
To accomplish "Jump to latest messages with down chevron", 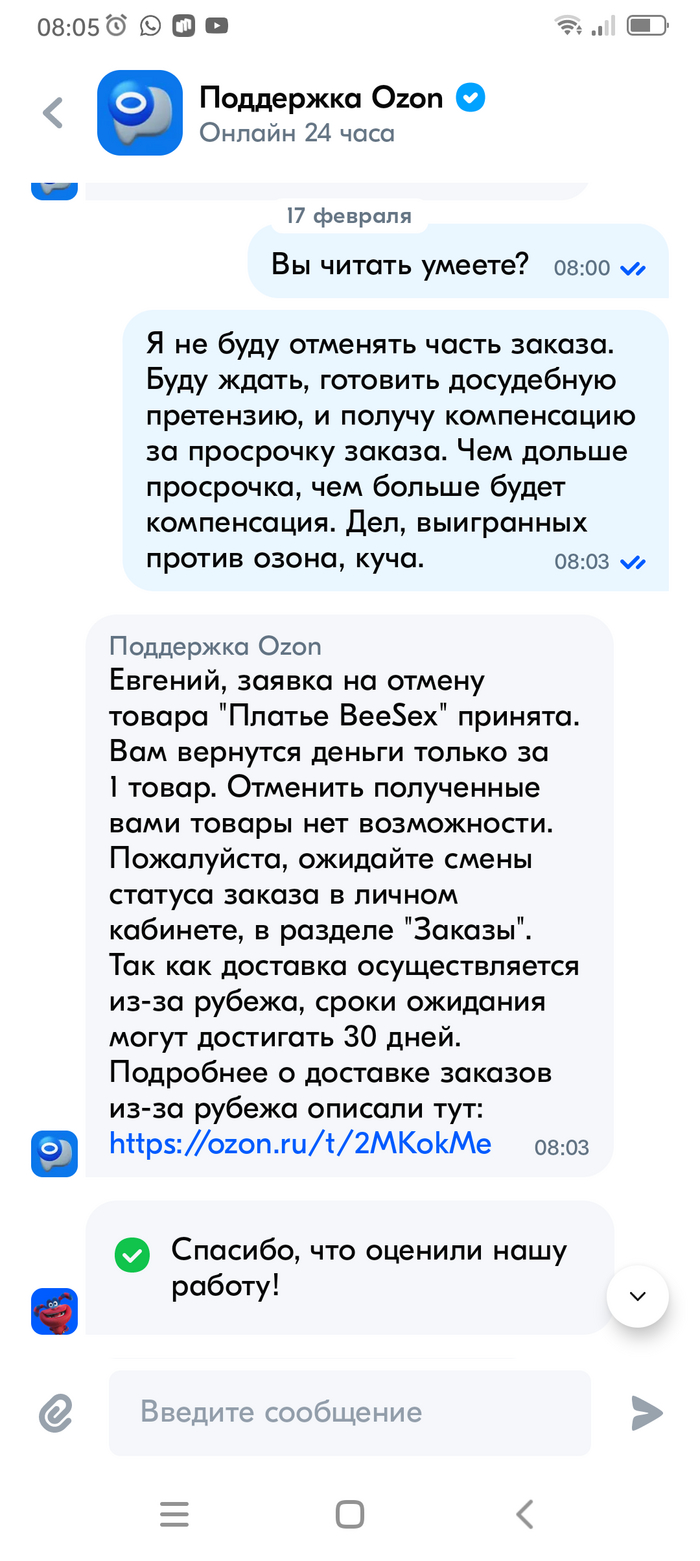I will 638,1297.
